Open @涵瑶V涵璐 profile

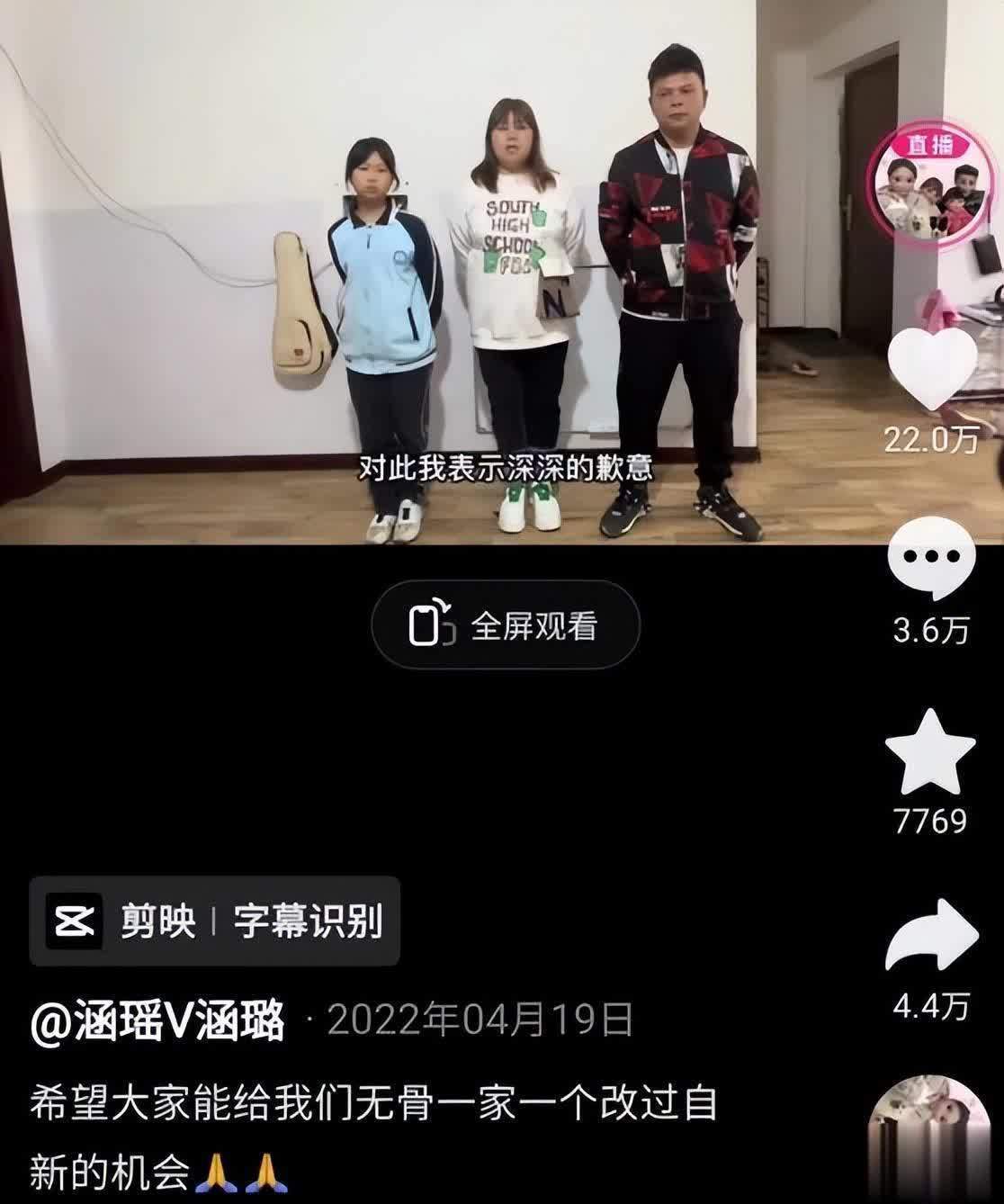(158, 1022)
